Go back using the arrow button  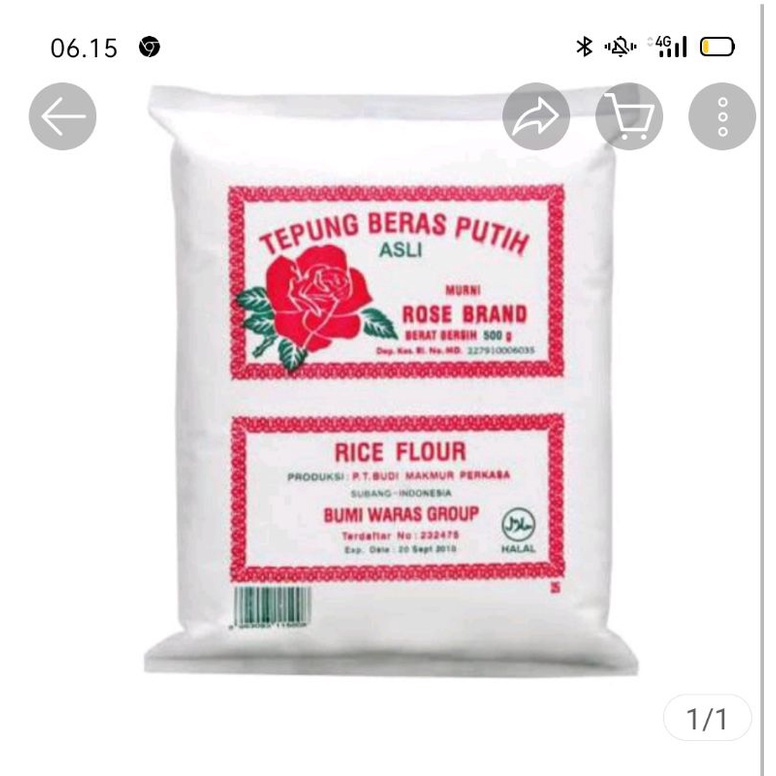(x=63, y=117)
